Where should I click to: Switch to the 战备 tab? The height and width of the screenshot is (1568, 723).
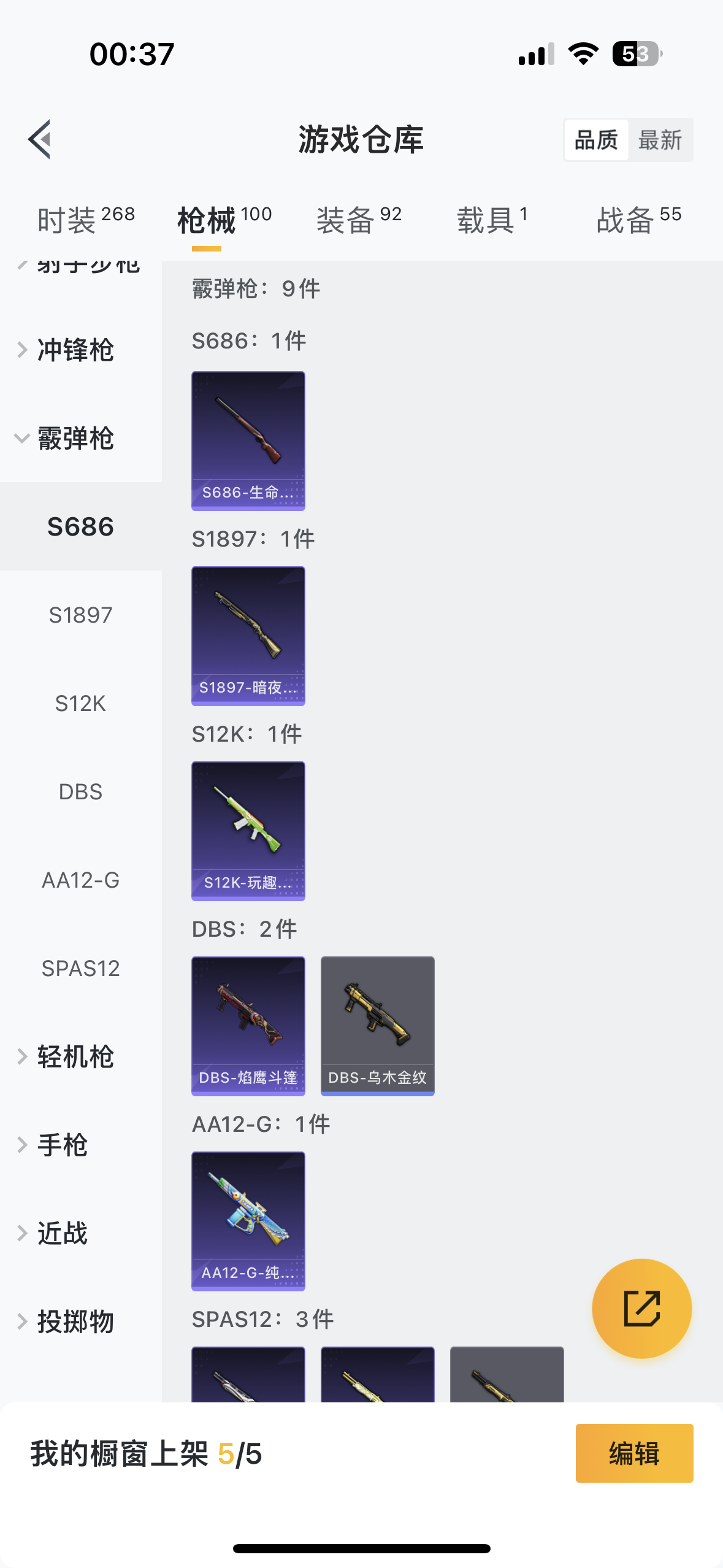638,220
